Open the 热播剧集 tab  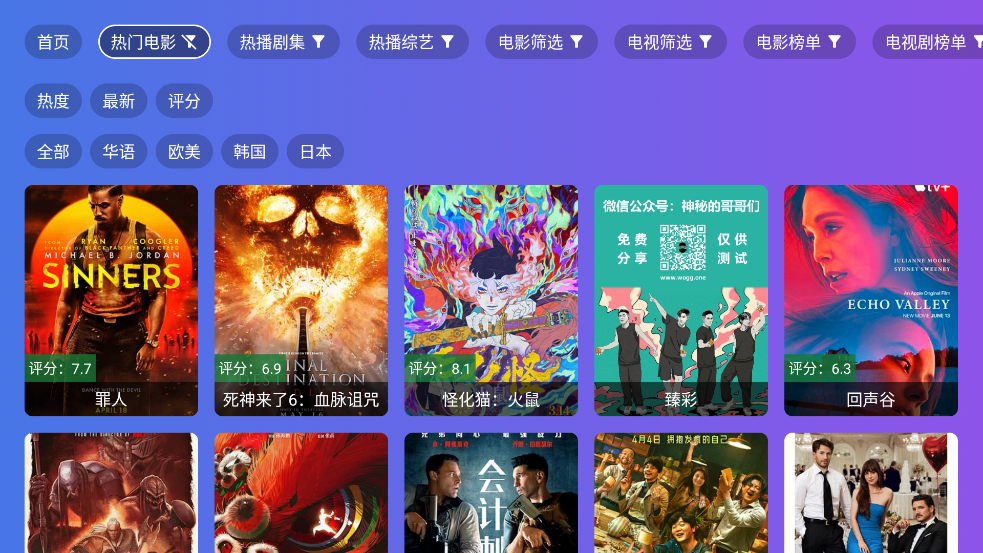point(283,42)
